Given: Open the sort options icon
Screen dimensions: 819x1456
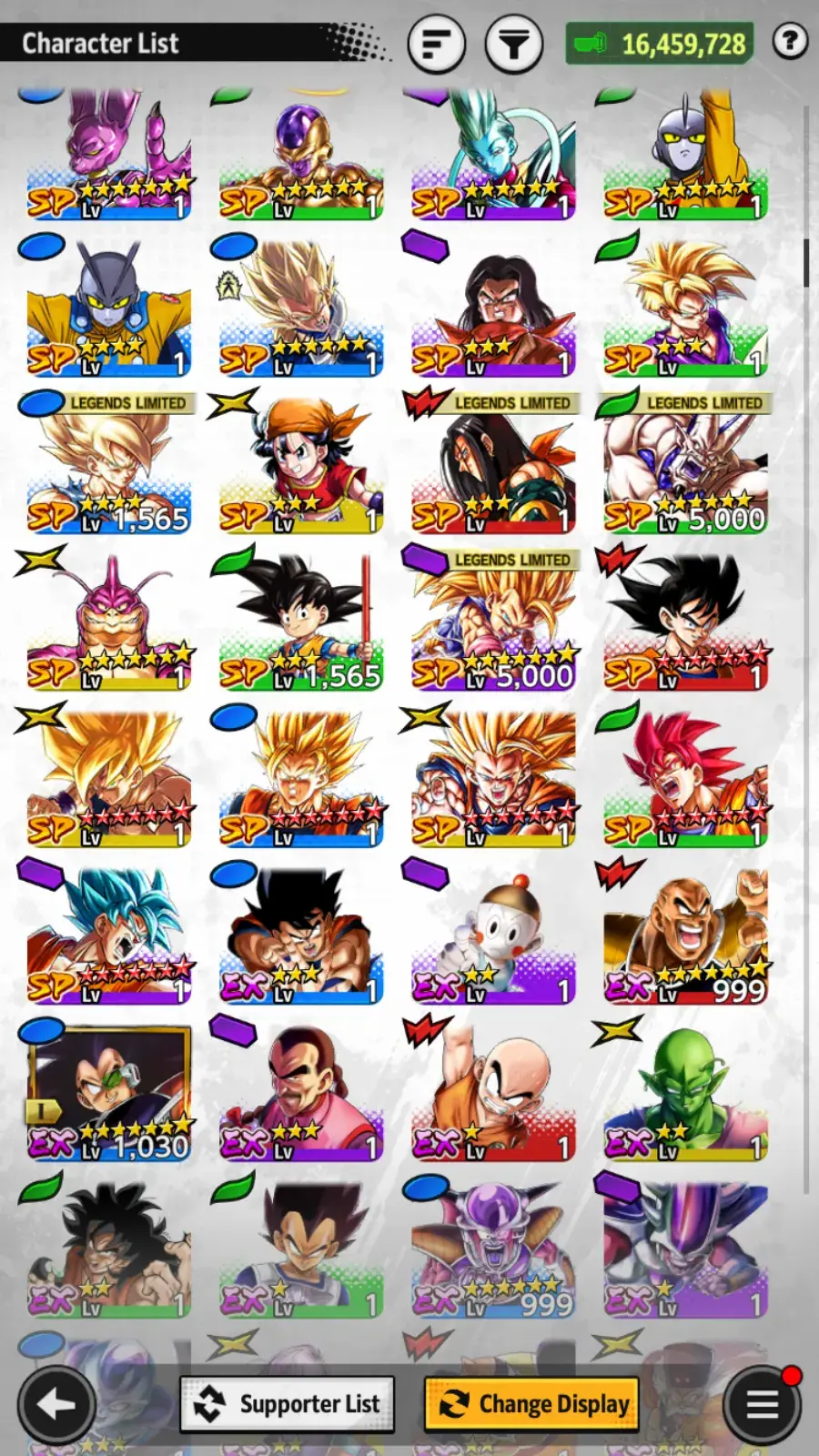Looking at the screenshot, I should (437, 43).
